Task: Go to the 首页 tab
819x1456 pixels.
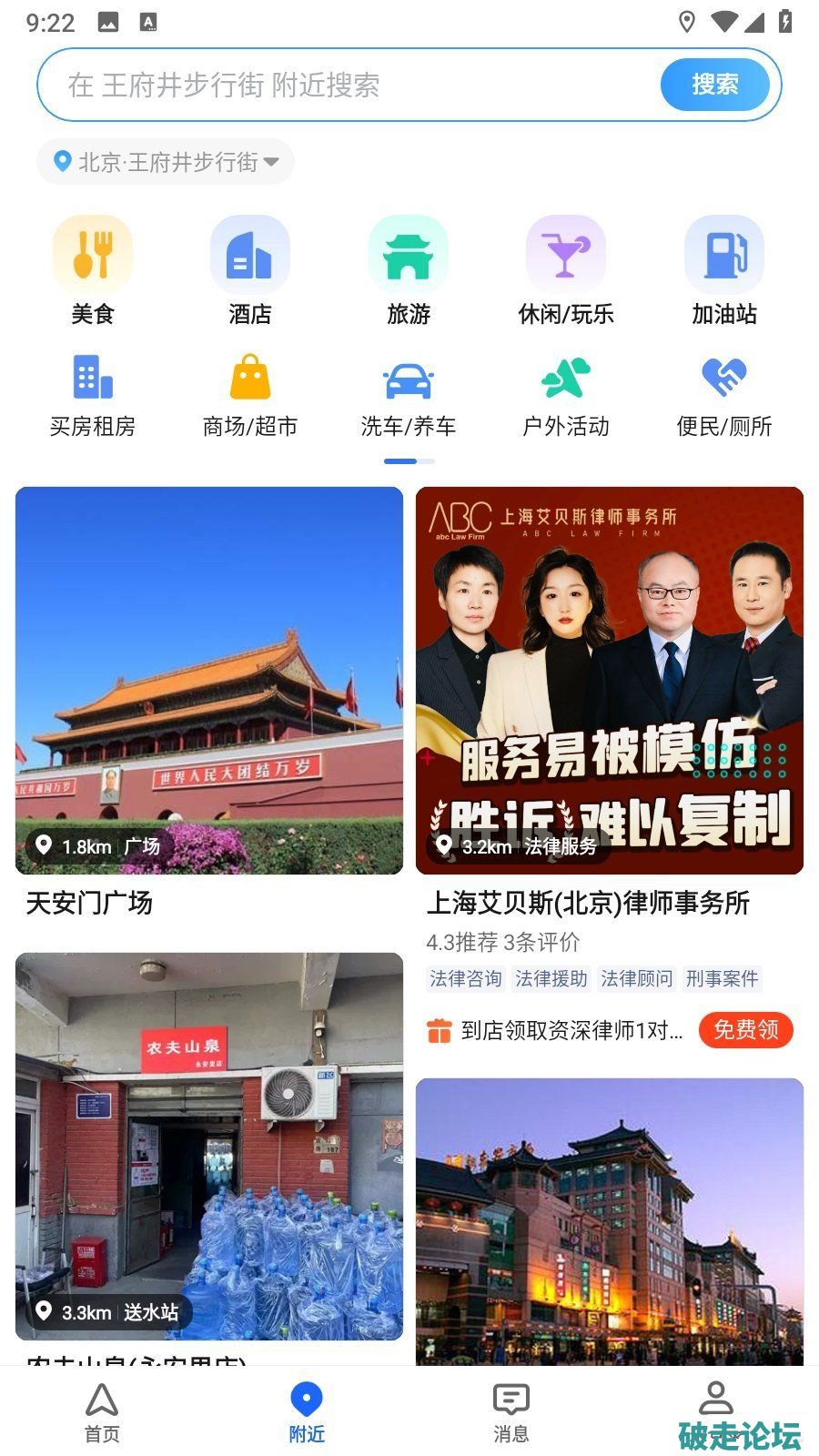Action: (x=102, y=1412)
